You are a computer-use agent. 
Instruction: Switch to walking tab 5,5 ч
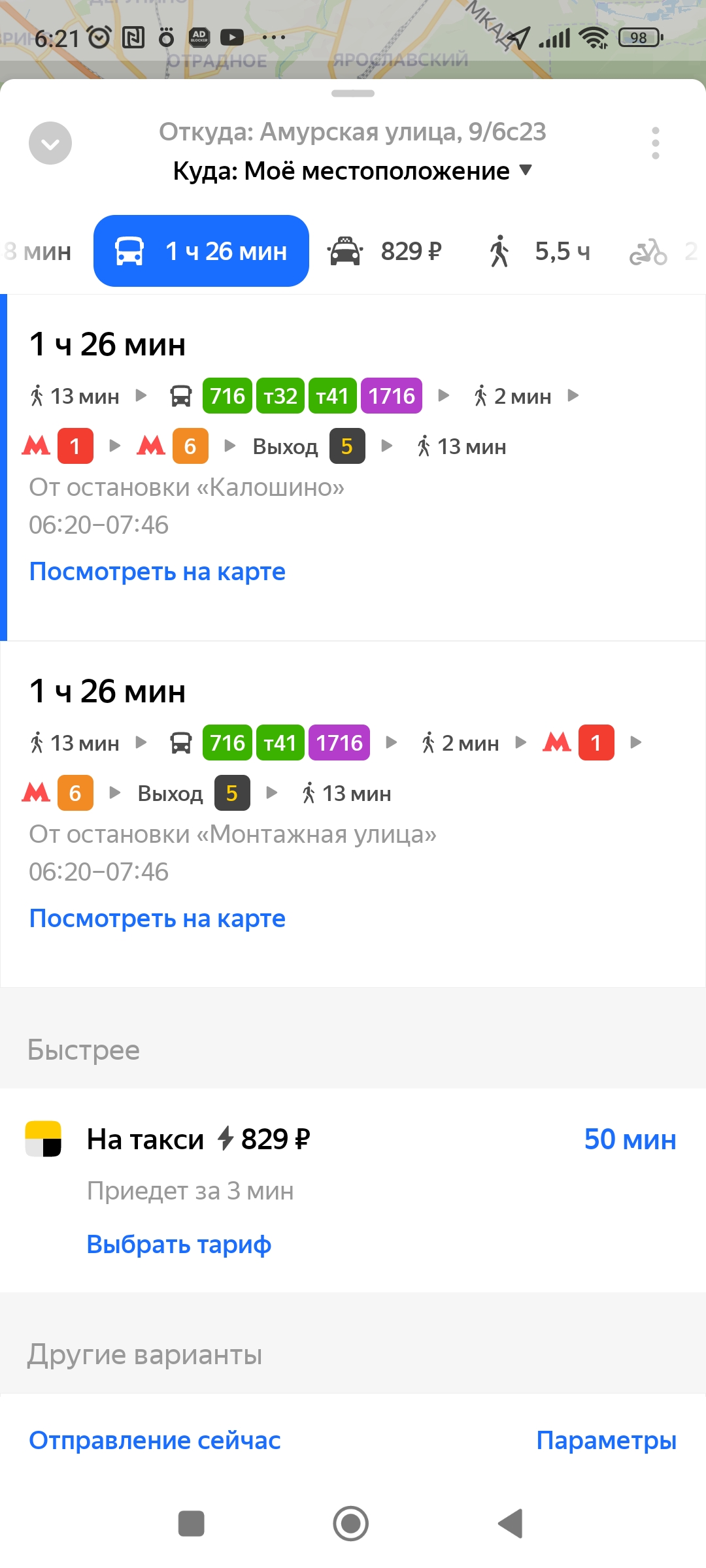click(x=540, y=251)
